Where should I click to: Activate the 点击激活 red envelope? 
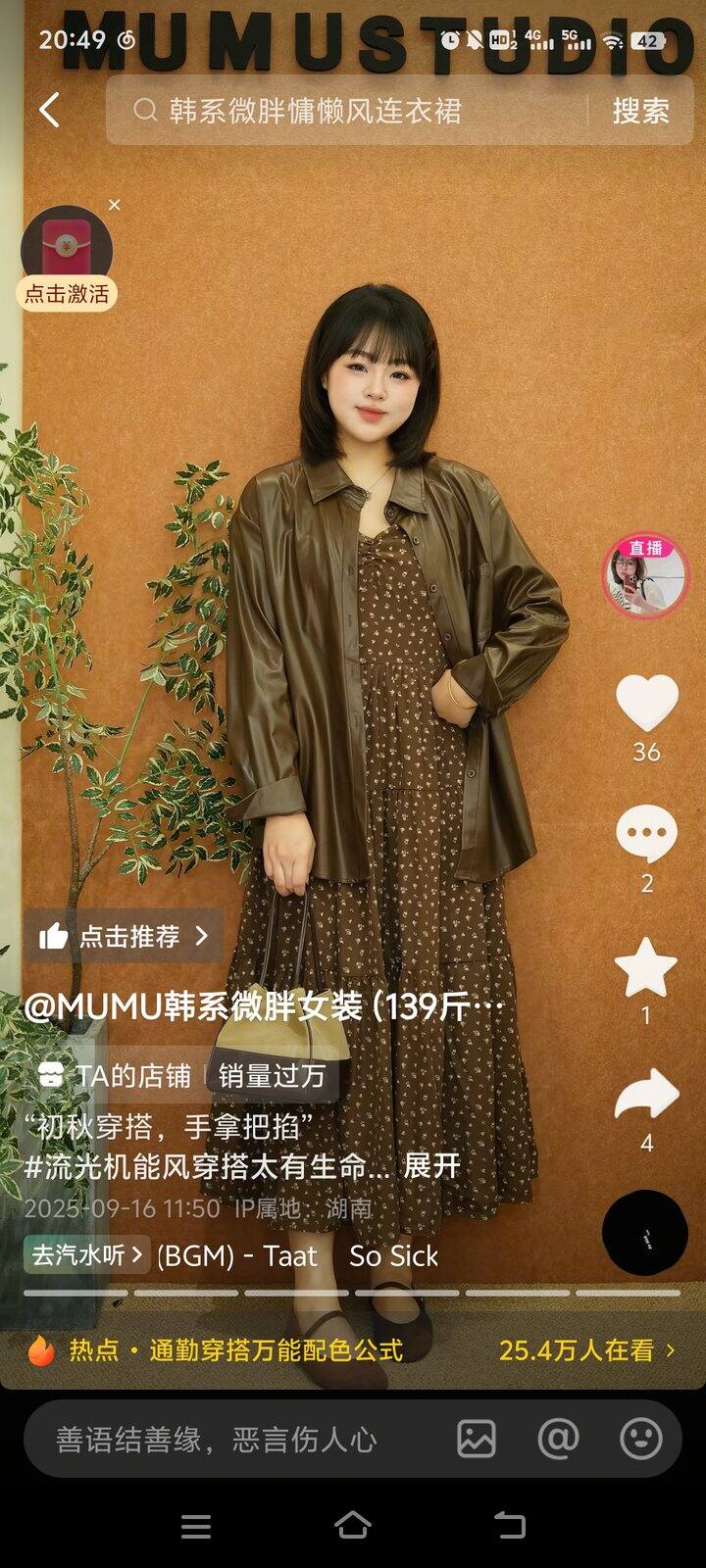coord(67,293)
